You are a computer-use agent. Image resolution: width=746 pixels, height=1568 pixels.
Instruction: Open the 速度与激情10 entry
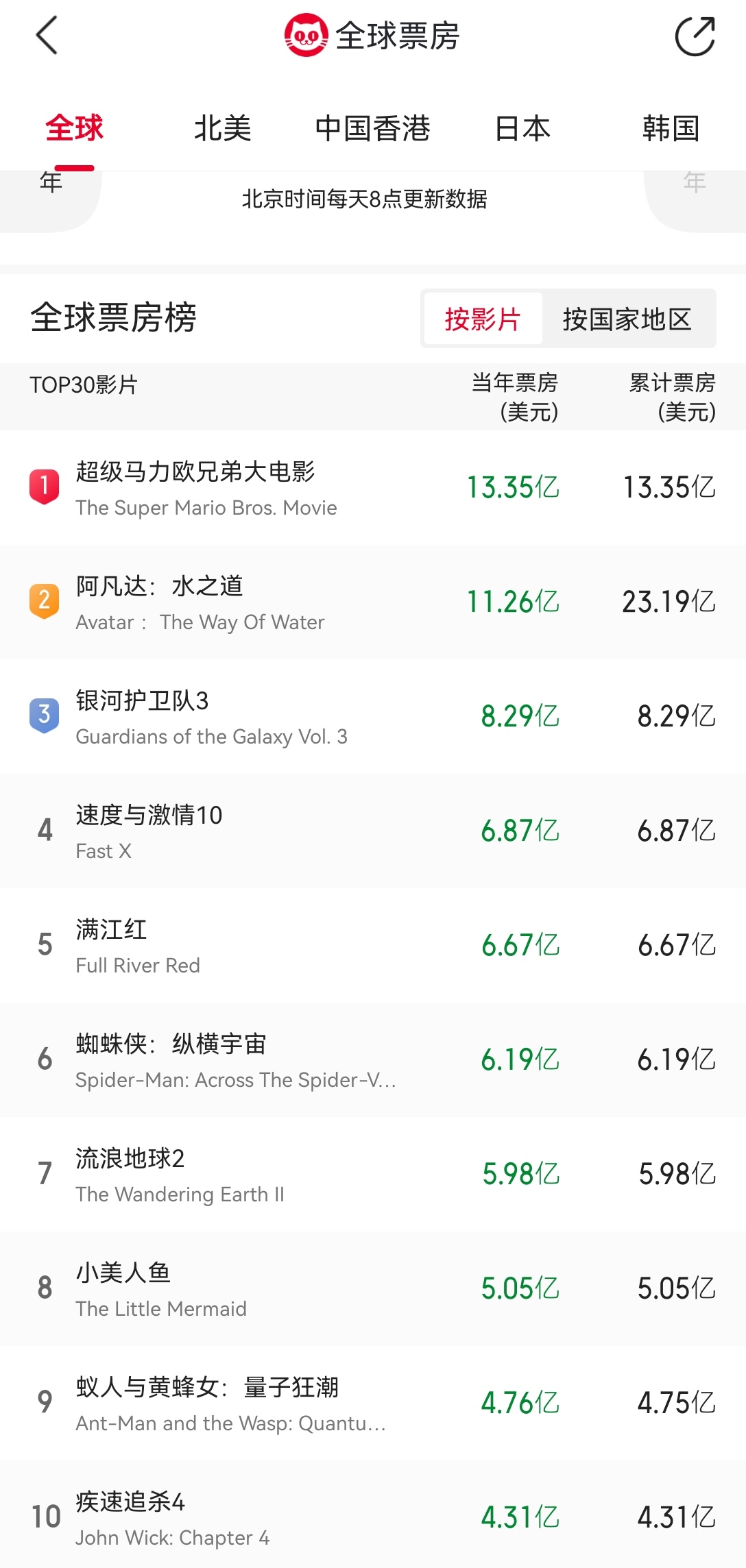click(373, 831)
